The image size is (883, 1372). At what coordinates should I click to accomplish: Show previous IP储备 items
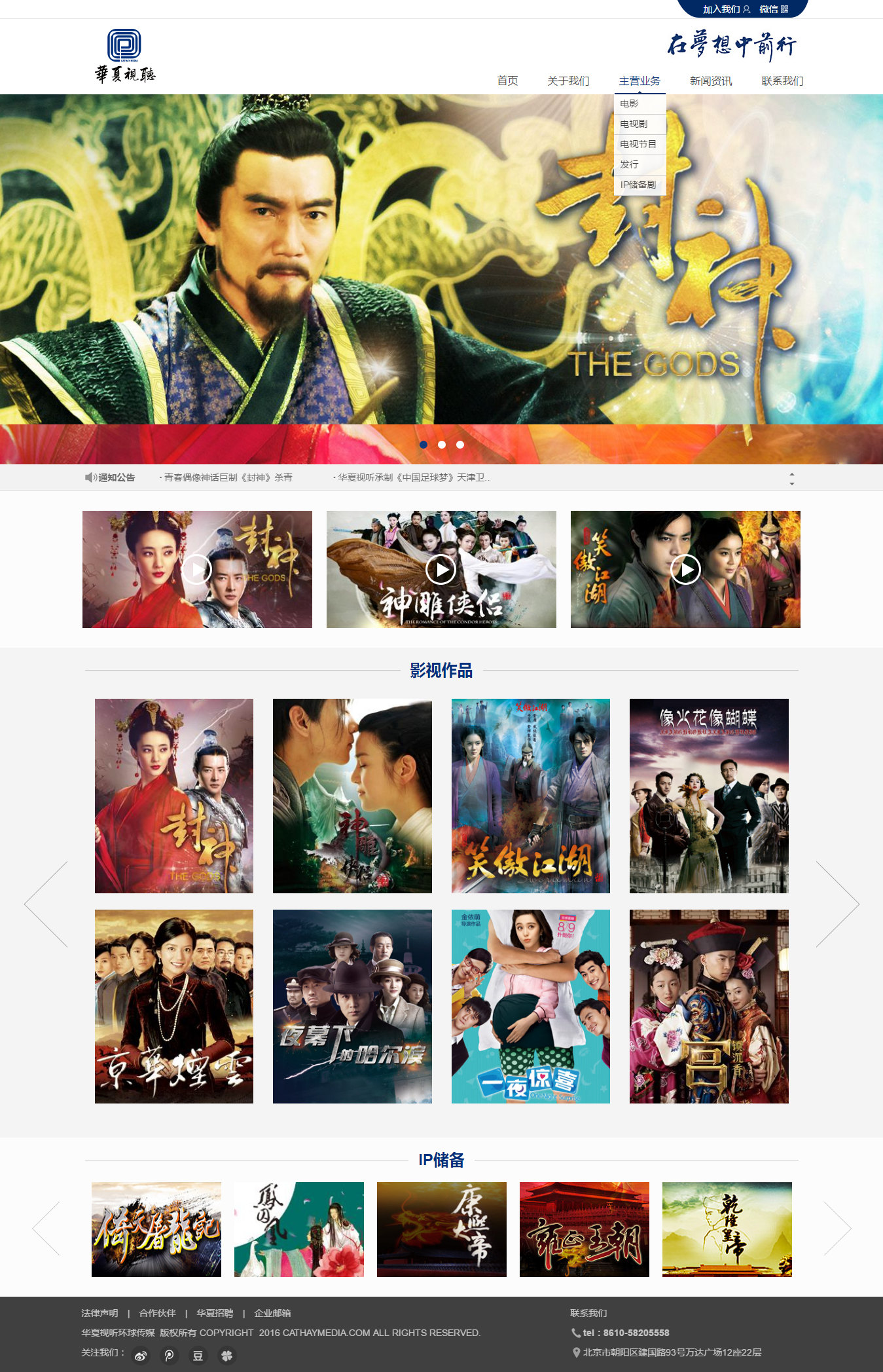click(46, 1228)
